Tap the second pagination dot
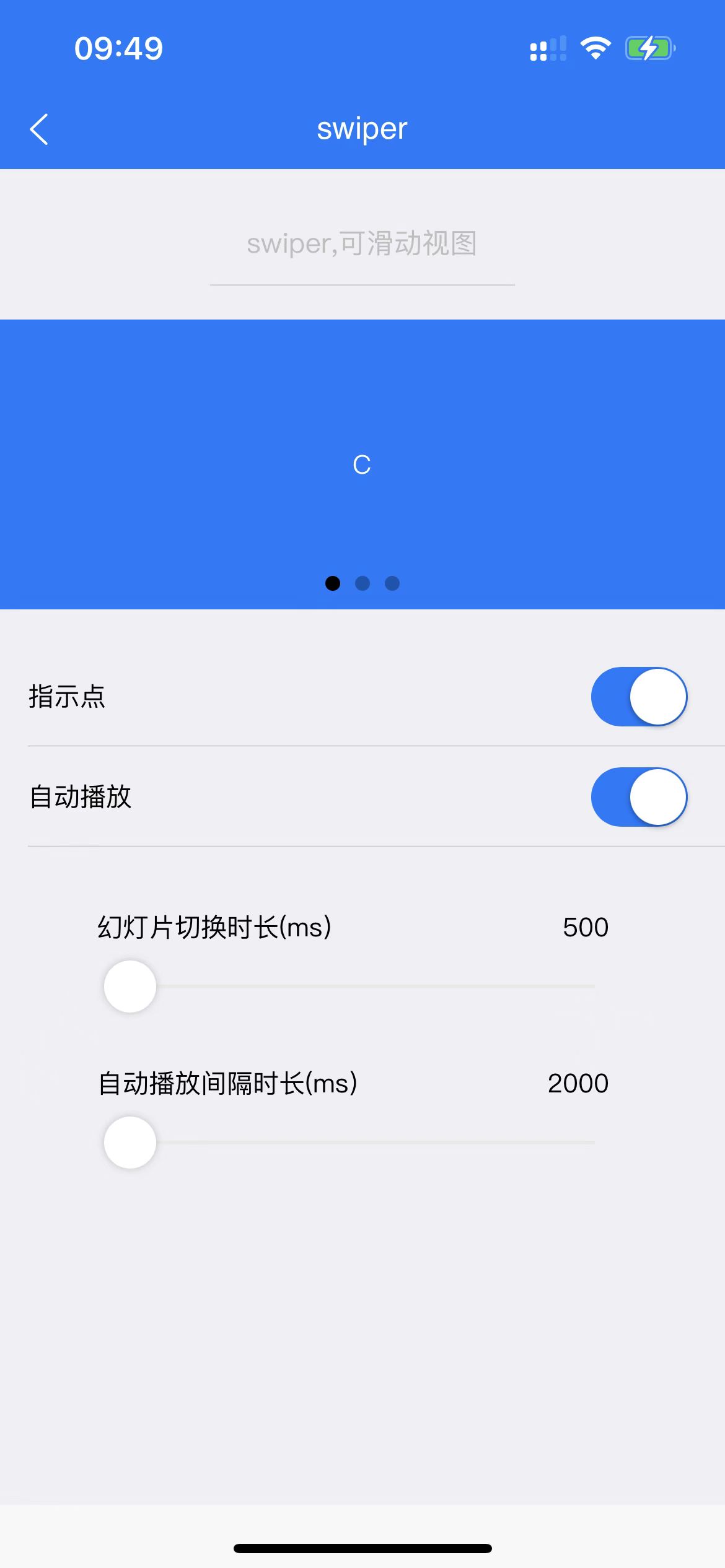 point(362,583)
